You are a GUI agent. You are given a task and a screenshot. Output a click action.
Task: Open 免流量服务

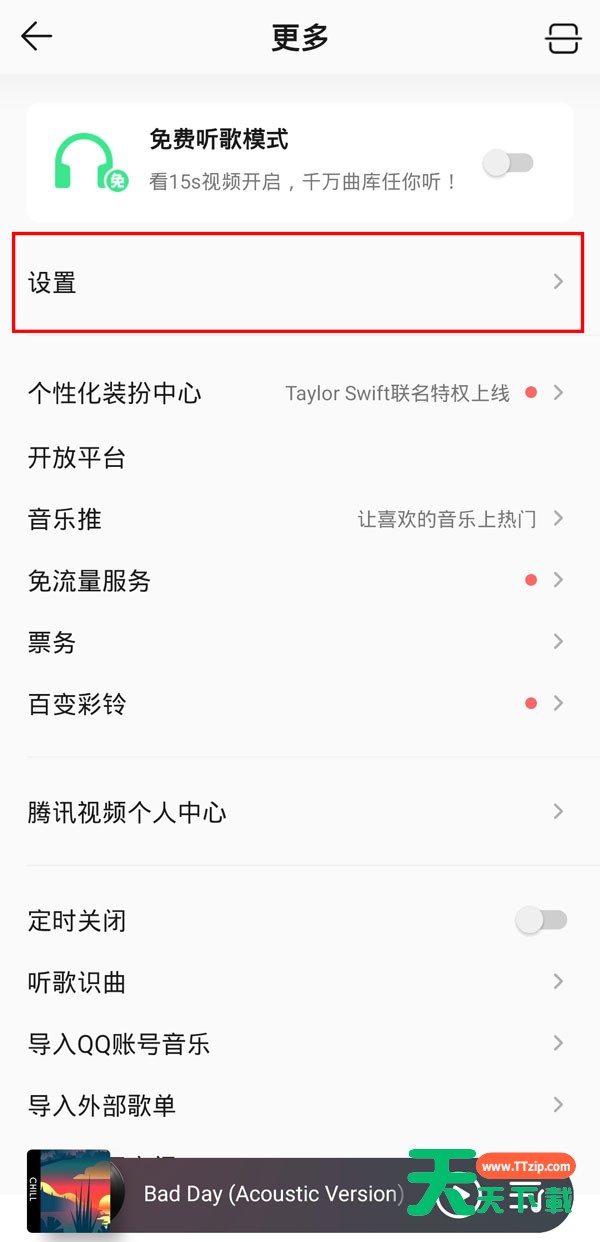pyautogui.click(x=297, y=580)
